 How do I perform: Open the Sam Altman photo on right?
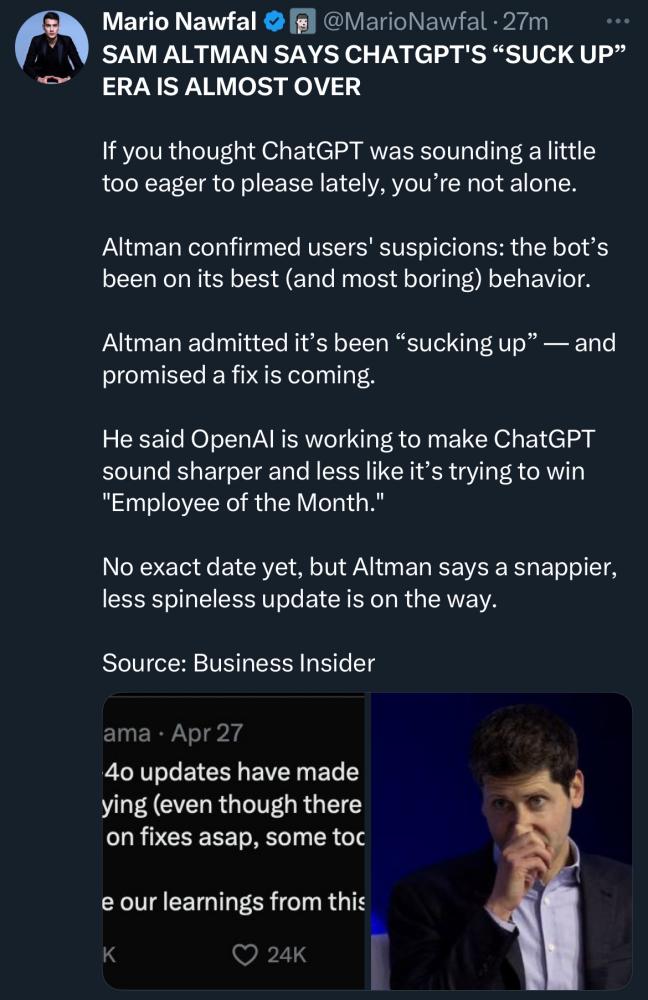point(502,840)
